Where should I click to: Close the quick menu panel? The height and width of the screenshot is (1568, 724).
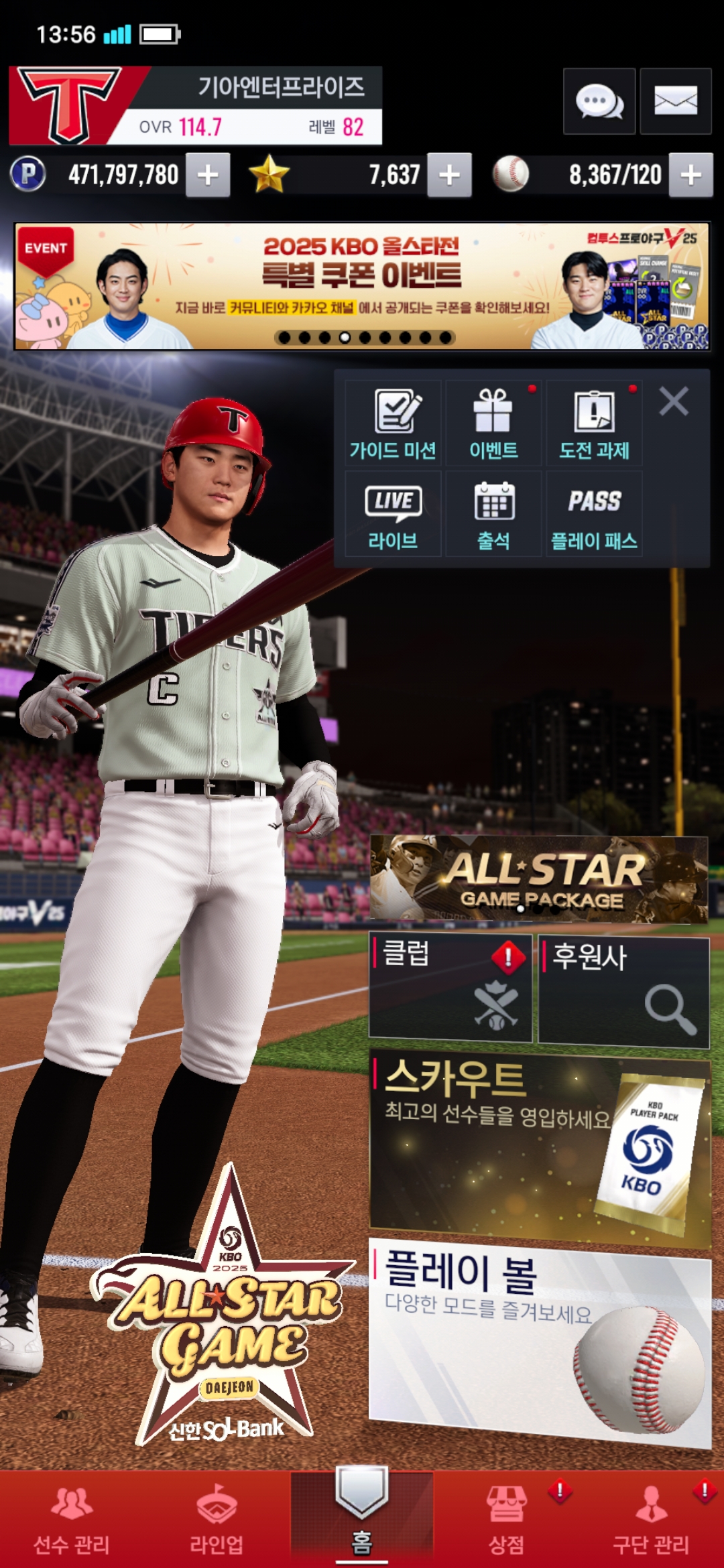(674, 401)
